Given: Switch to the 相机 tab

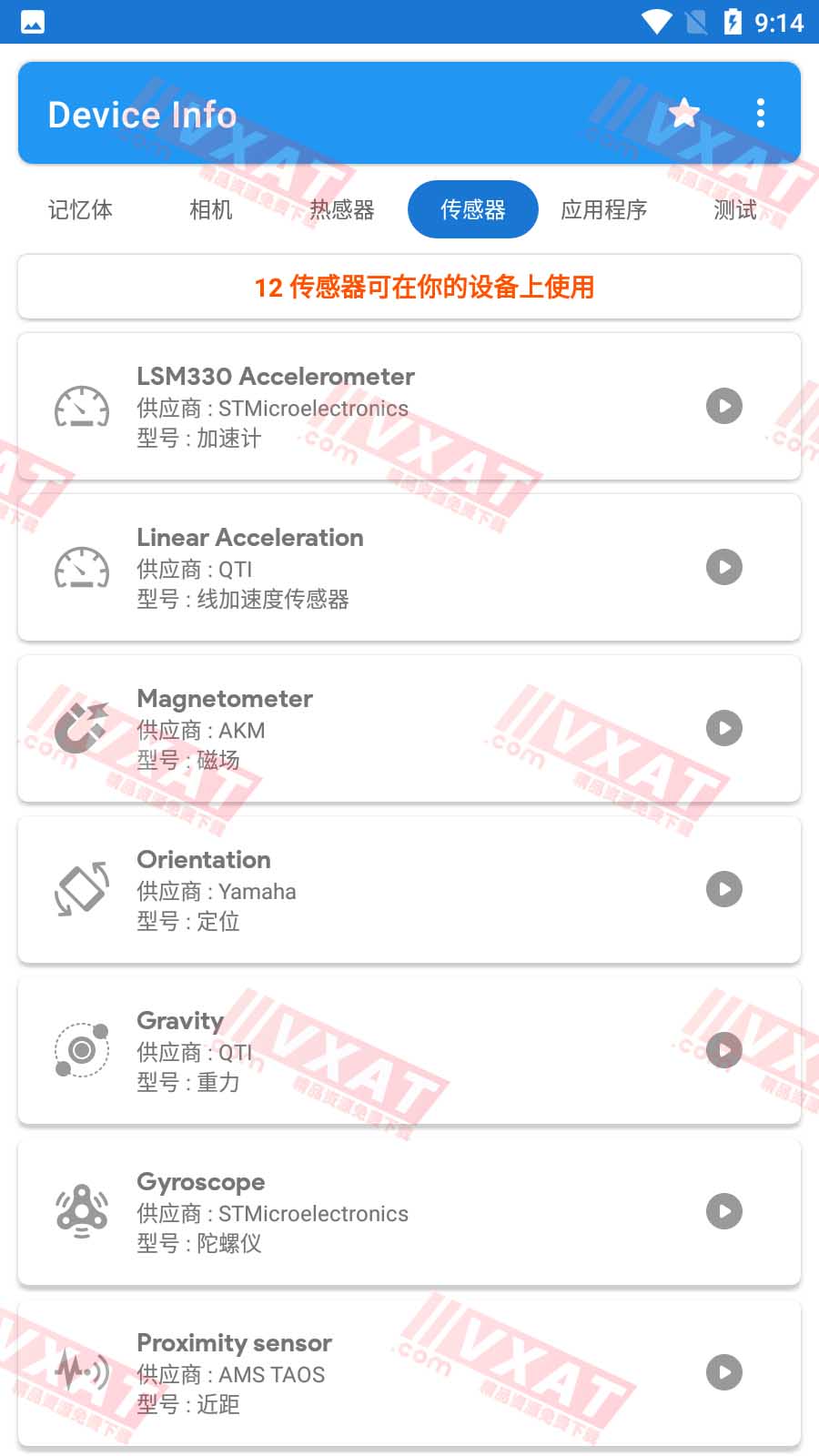Looking at the screenshot, I should 211,210.
